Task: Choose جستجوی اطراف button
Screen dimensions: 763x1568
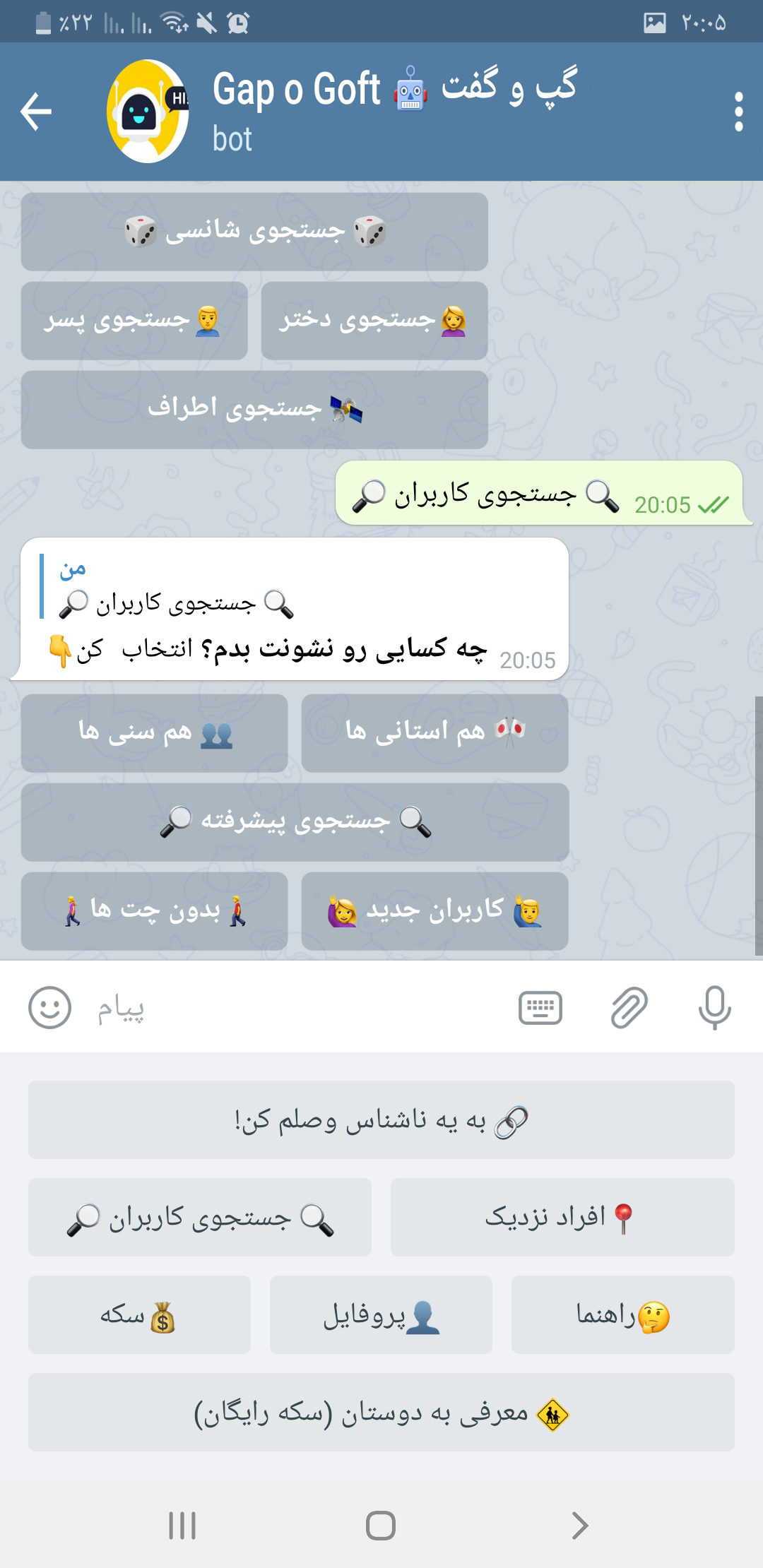Action: click(254, 410)
